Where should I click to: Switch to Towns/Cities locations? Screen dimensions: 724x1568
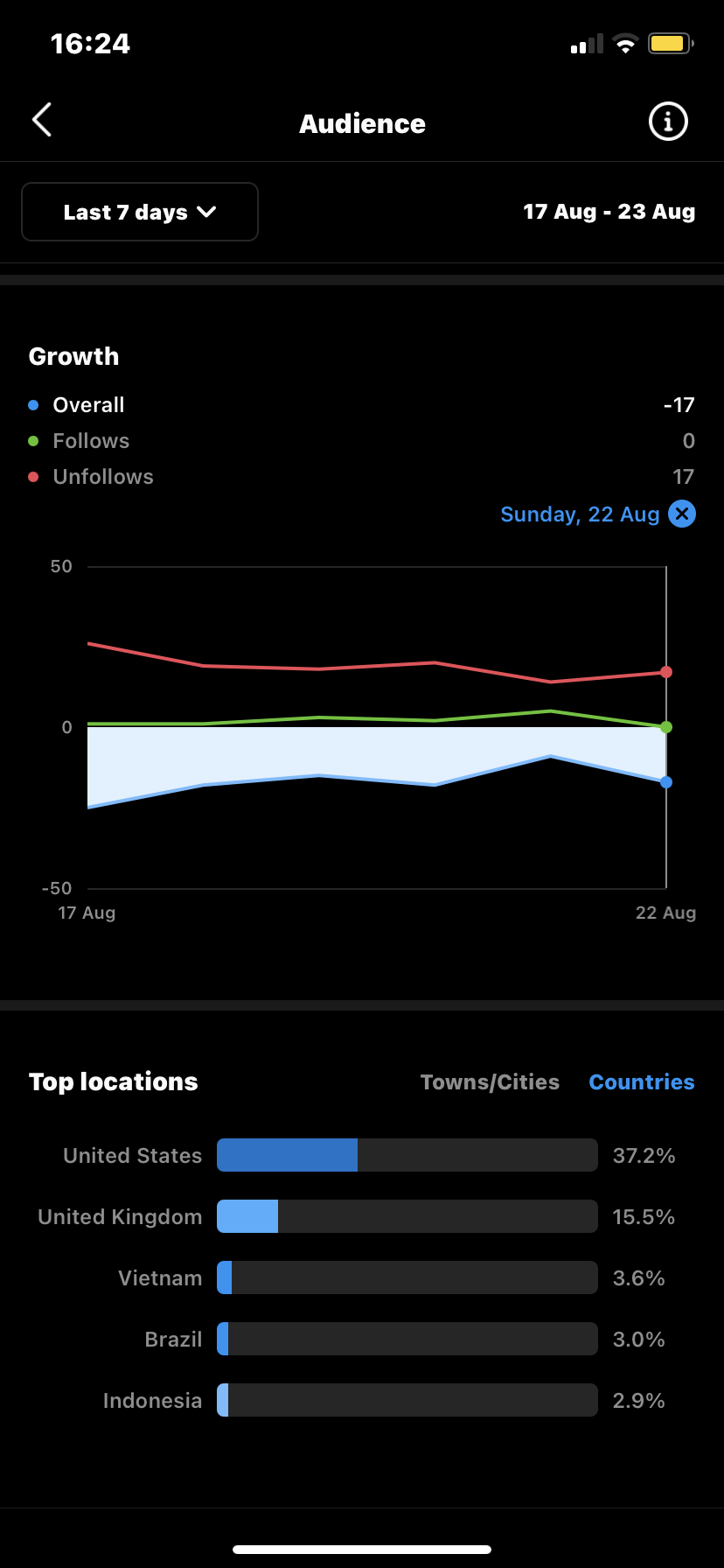click(490, 1082)
